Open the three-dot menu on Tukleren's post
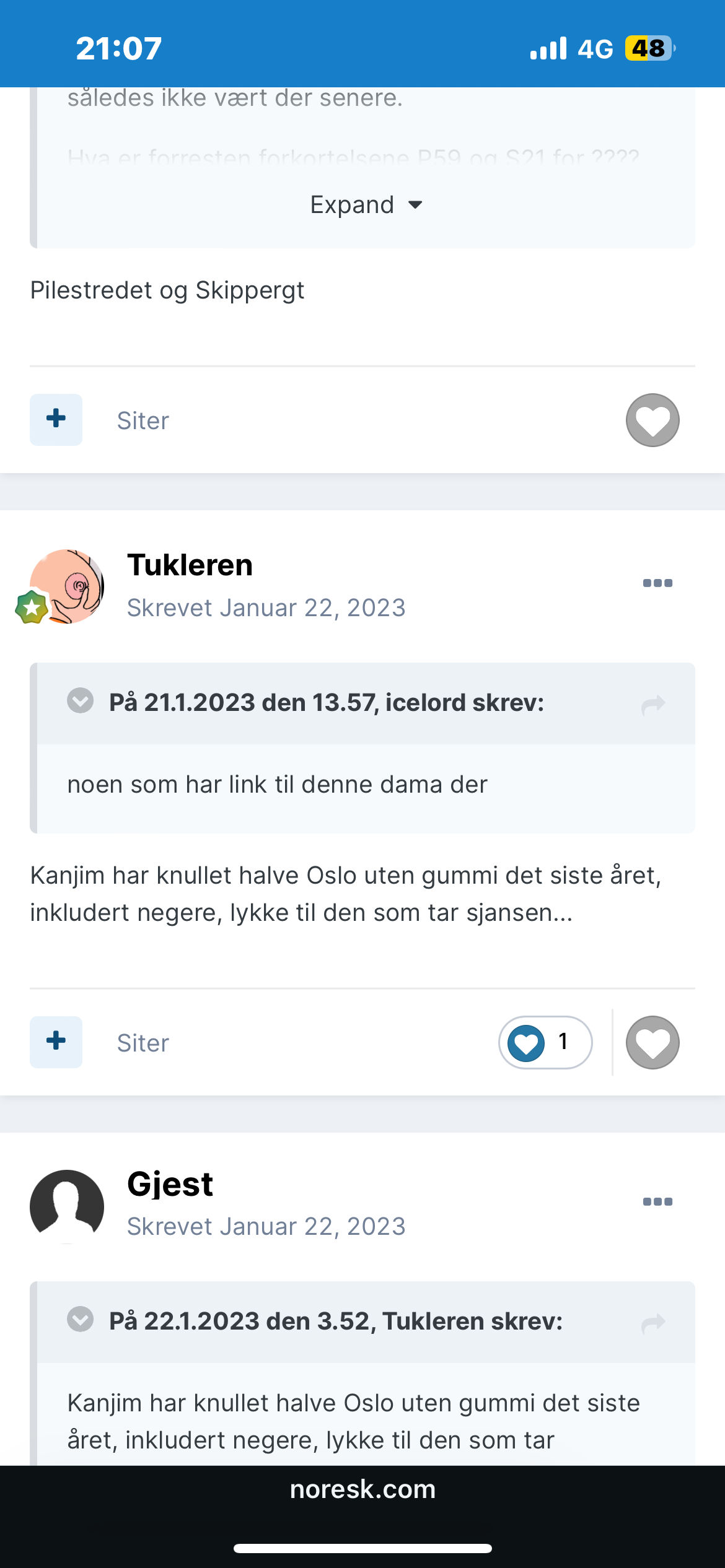The width and height of the screenshot is (725, 1568). [x=657, y=583]
